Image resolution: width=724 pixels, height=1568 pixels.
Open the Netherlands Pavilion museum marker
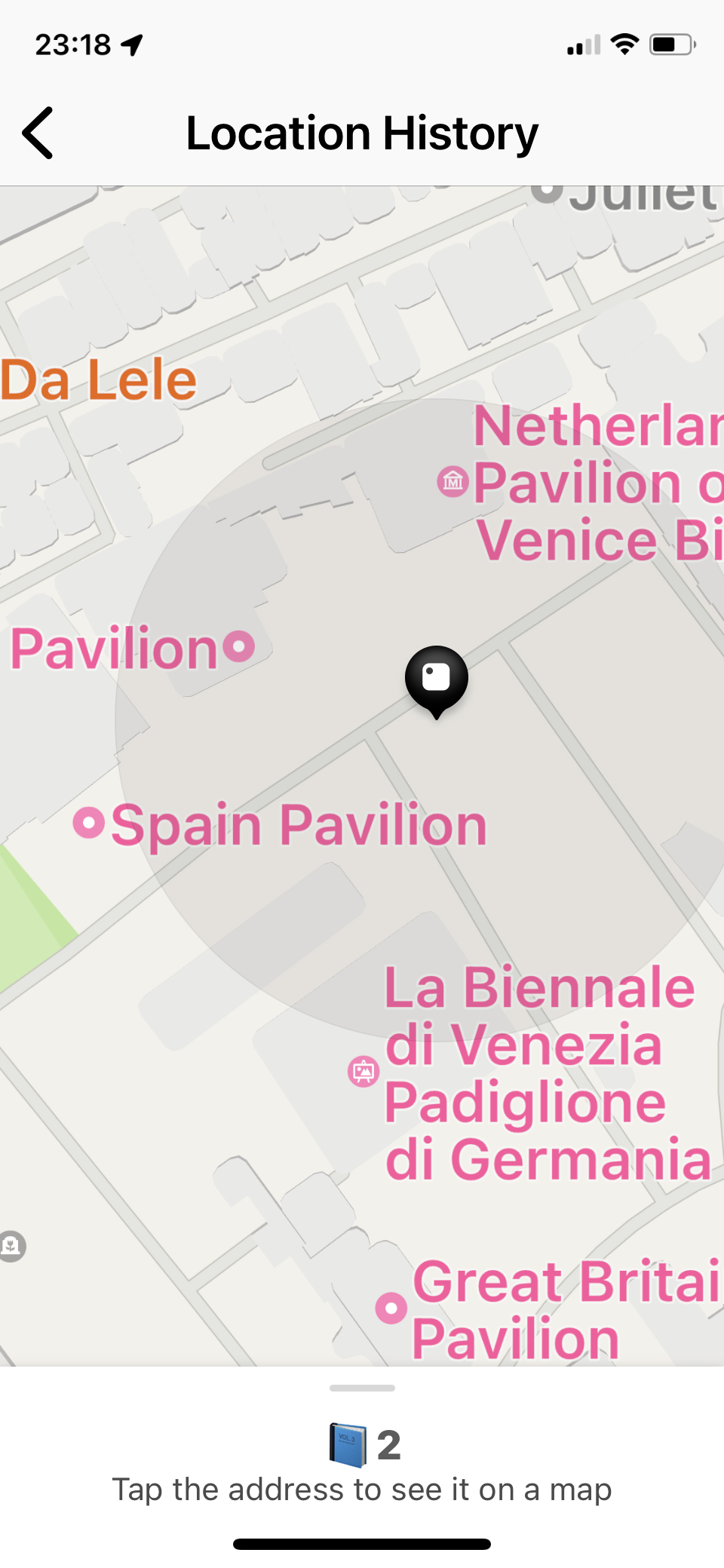coord(453,480)
